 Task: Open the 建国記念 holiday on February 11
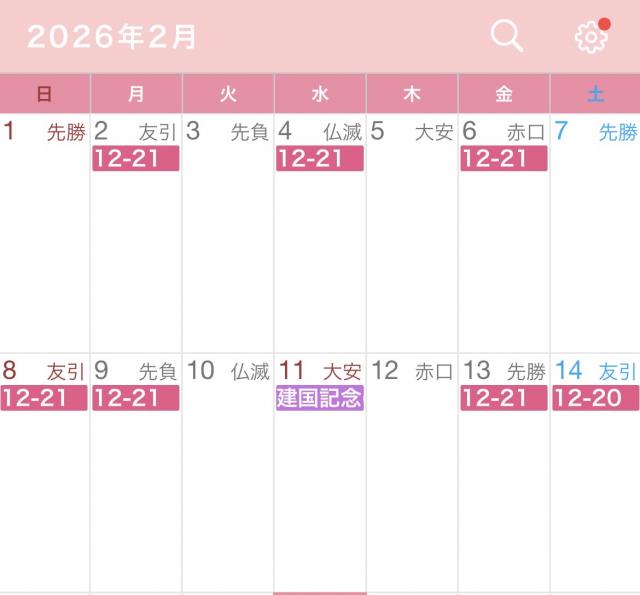[x=319, y=398]
